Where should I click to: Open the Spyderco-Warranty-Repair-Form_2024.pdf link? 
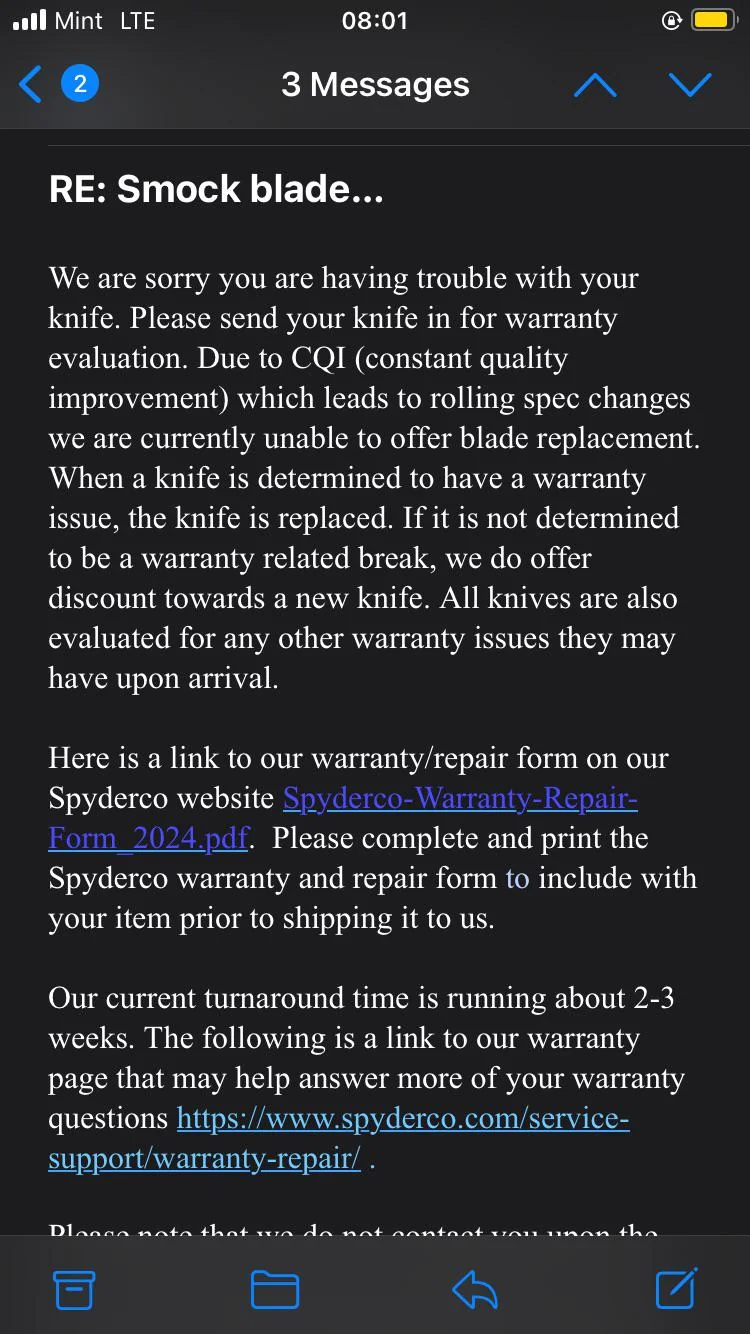point(460,798)
